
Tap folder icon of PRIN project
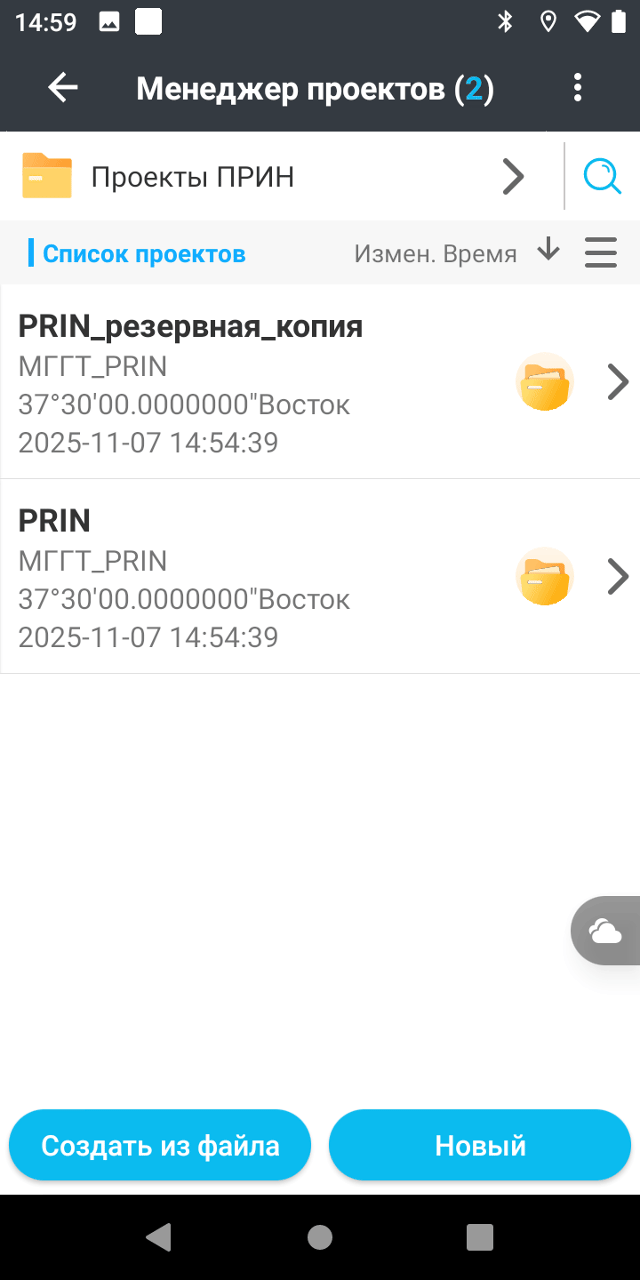[x=544, y=577]
